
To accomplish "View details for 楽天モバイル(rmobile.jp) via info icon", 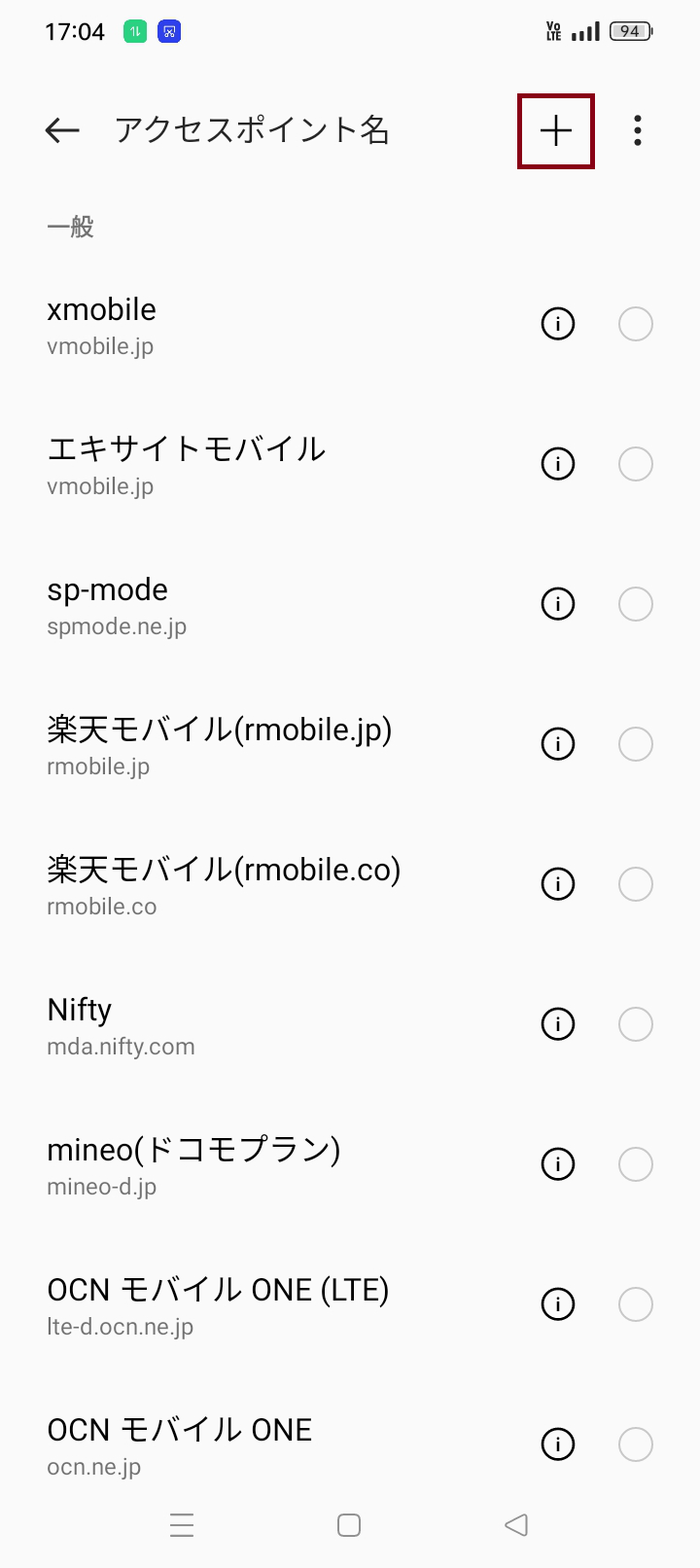I will click(557, 744).
